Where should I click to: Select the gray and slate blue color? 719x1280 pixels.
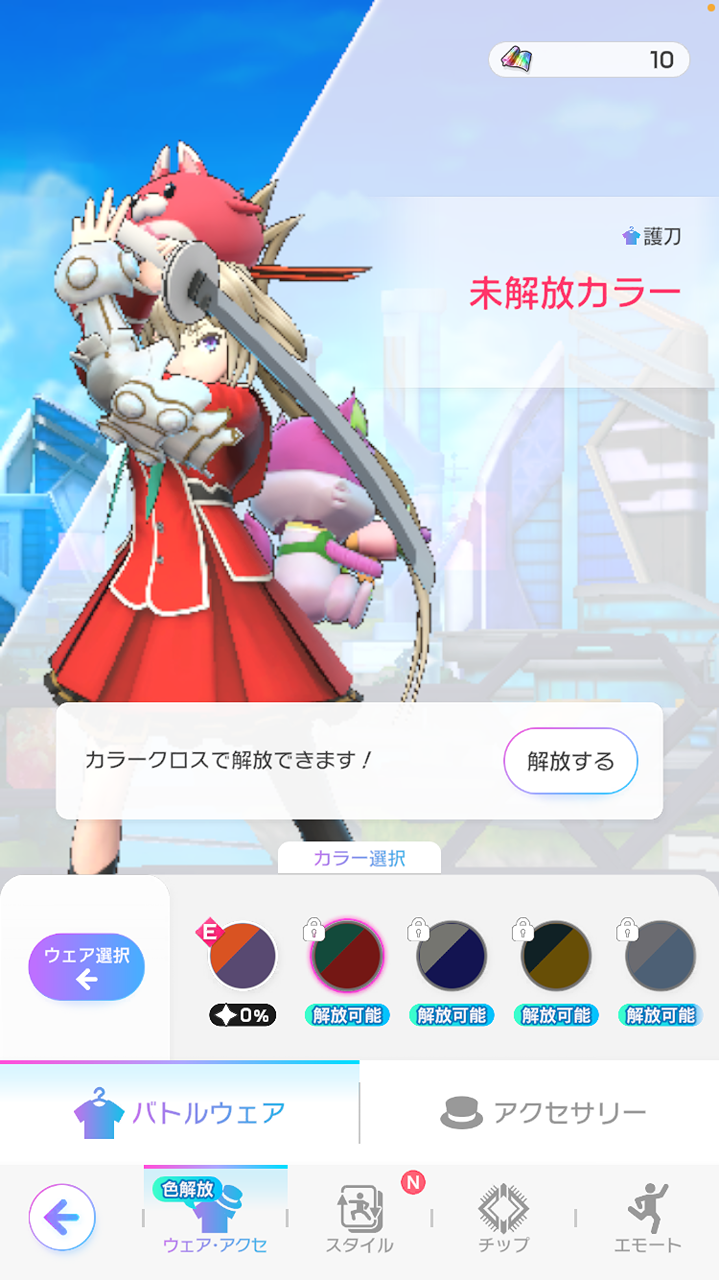[x=660, y=956]
